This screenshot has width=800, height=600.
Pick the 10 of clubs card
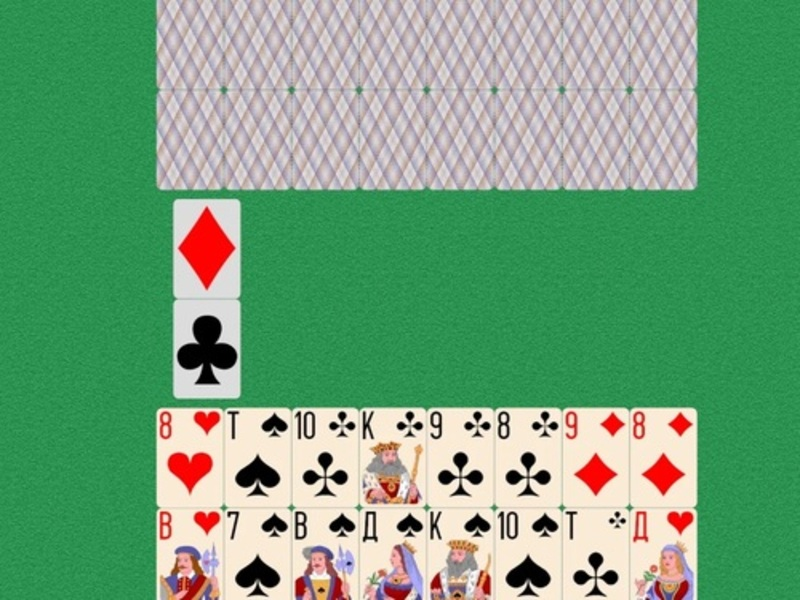click(325, 457)
